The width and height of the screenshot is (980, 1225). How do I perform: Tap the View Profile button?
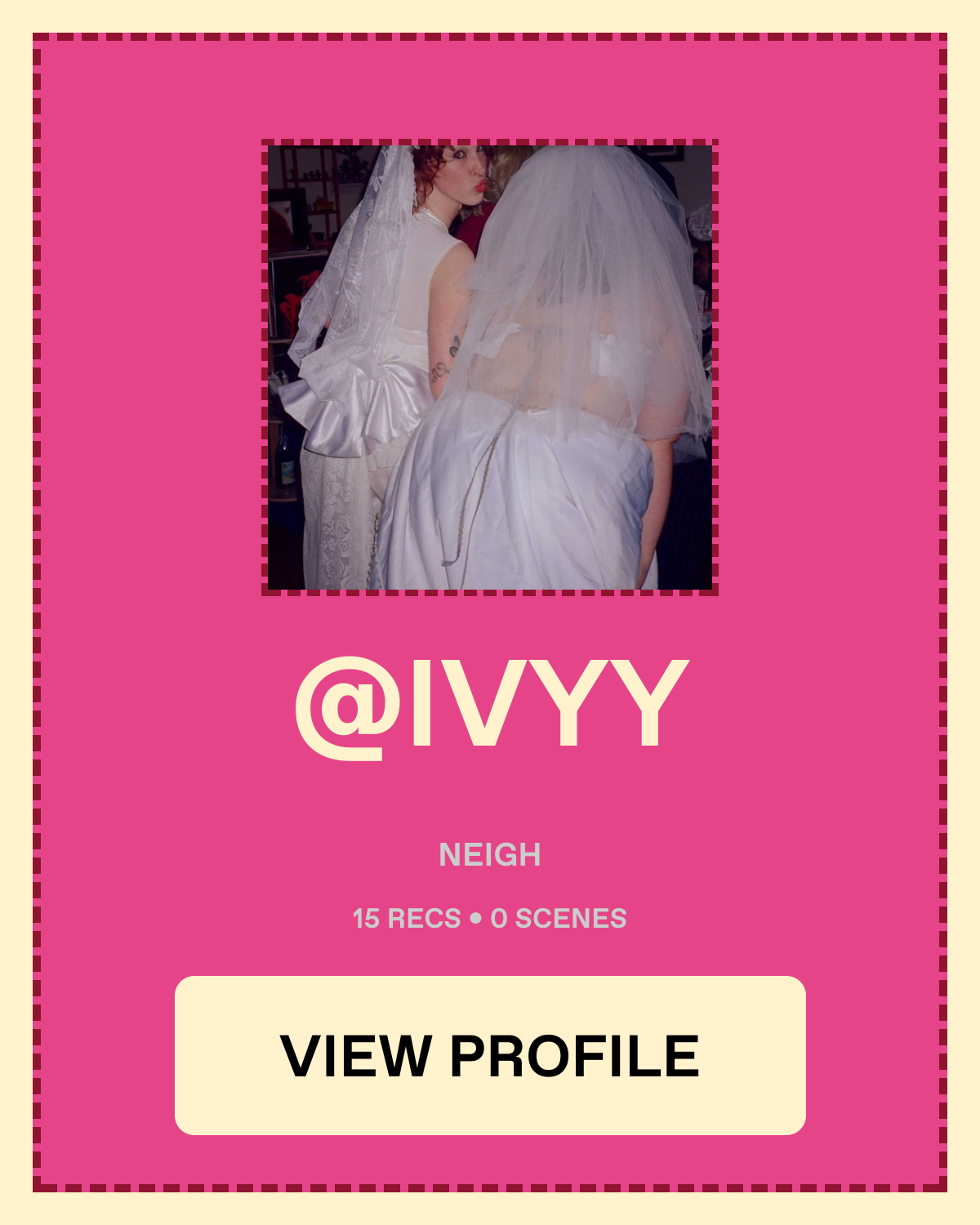(x=490, y=1055)
